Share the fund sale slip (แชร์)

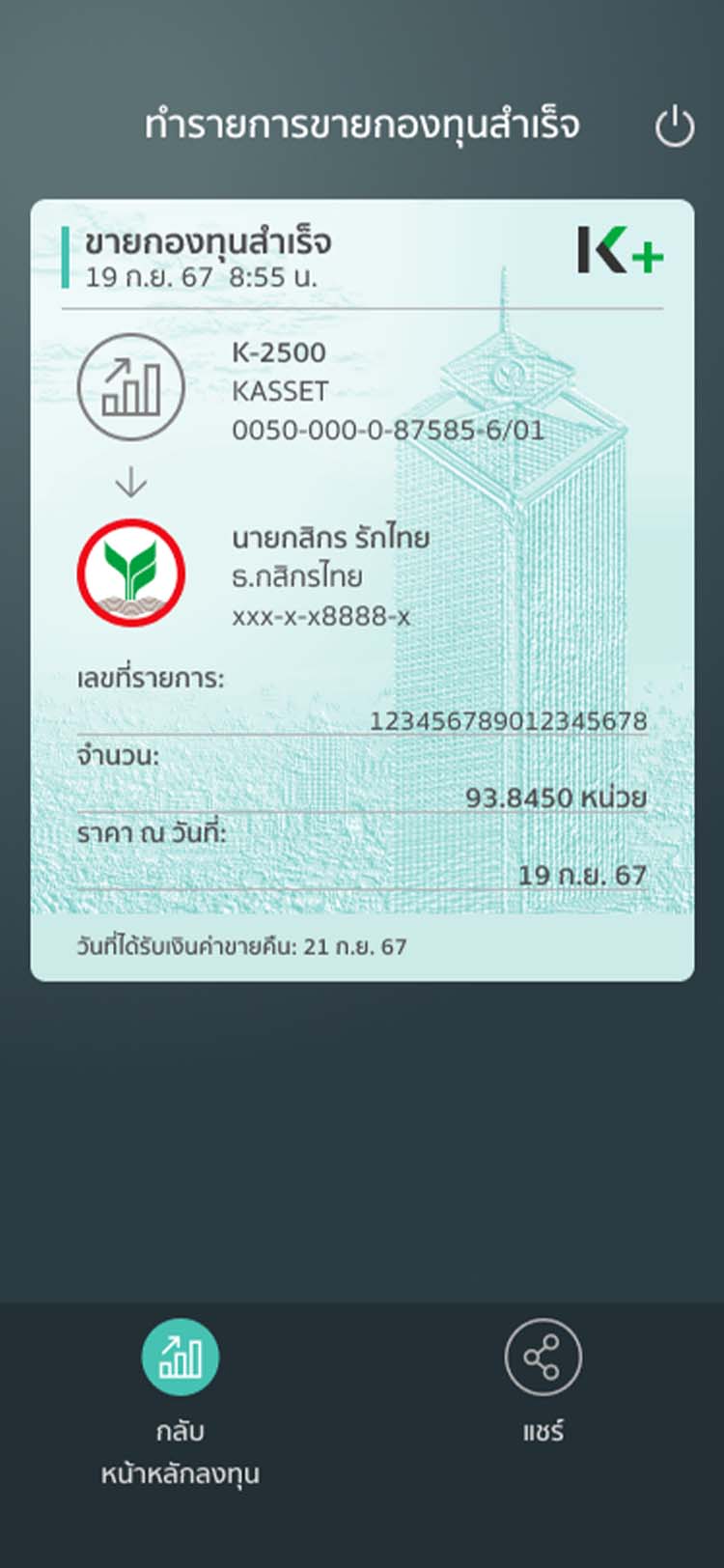pyautogui.click(x=543, y=1358)
